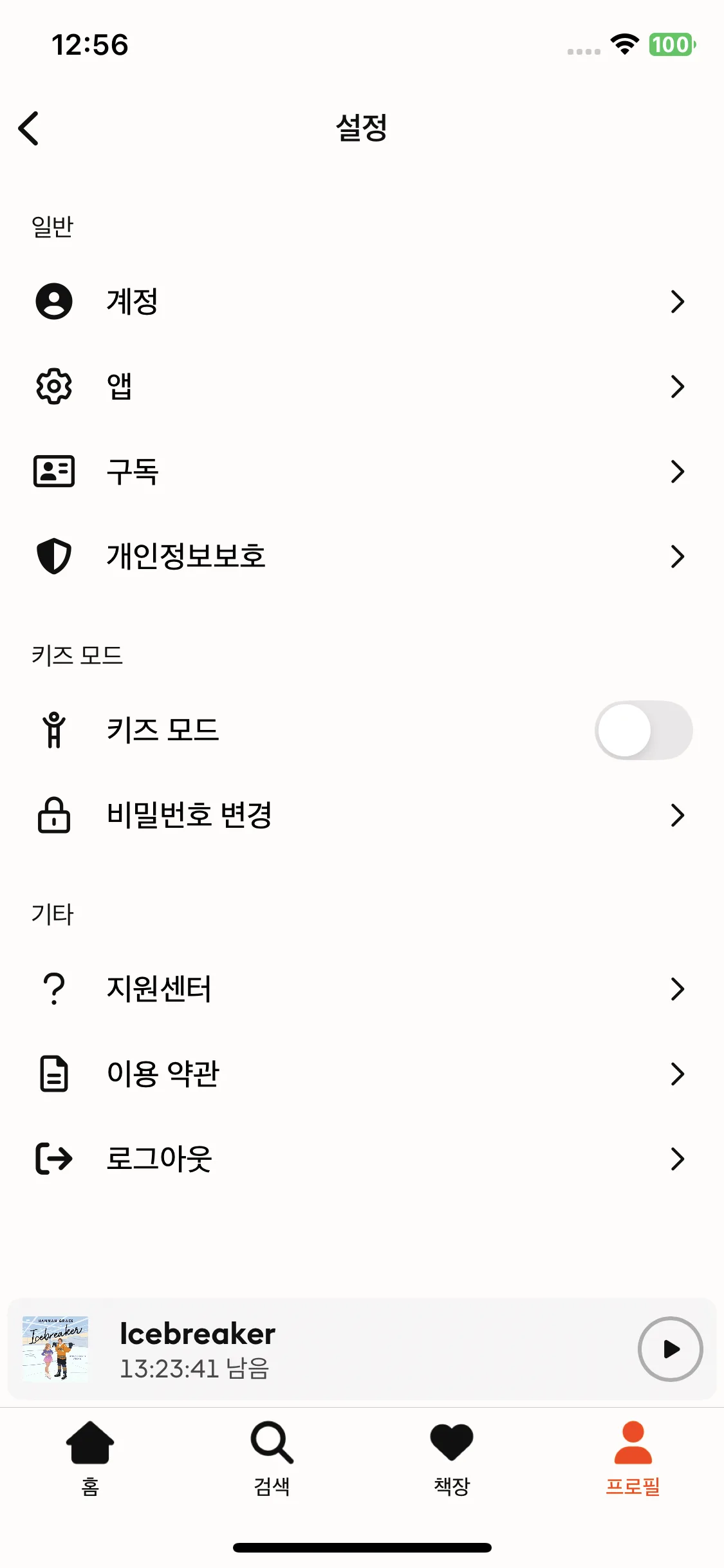Switch to the 검색 tab
The width and height of the screenshot is (724, 1568).
272,1458
